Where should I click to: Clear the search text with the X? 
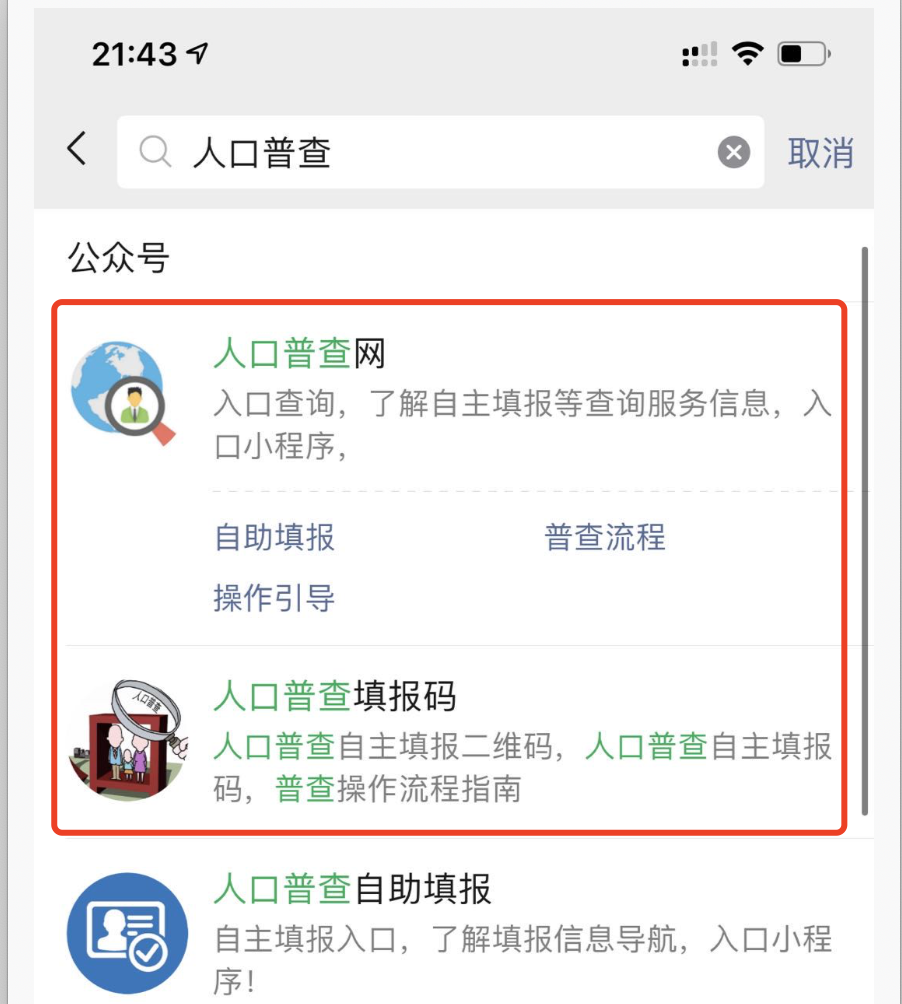pos(734,152)
